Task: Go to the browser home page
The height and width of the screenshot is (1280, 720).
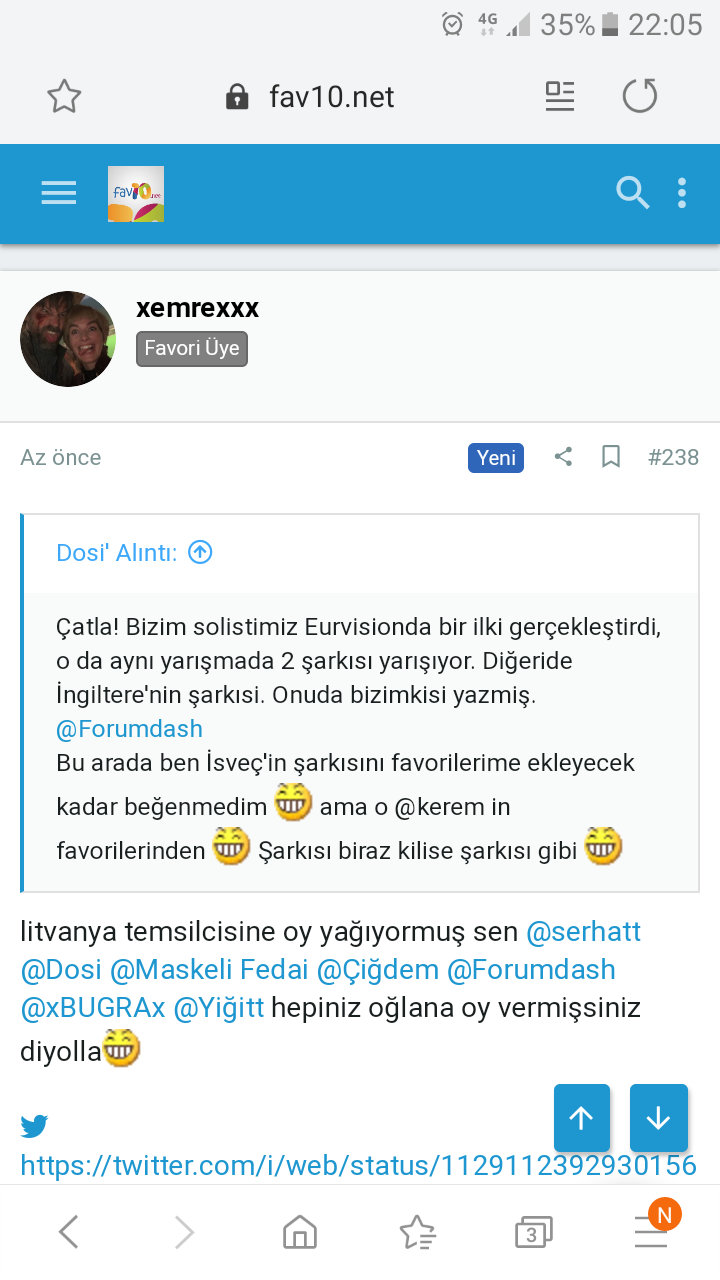Action: tap(300, 1233)
